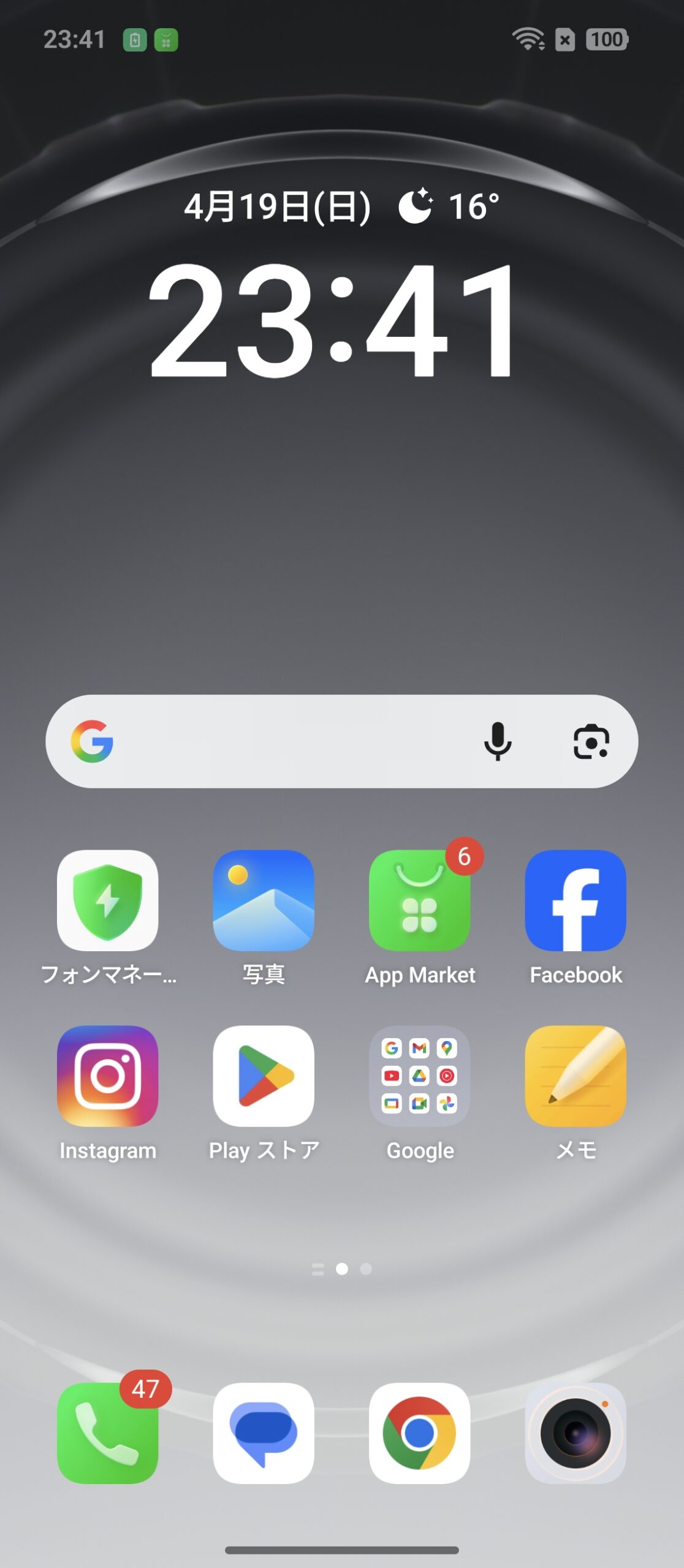Start voice search with the microphone icon
Viewport: 684px width, 1568px height.
[498, 741]
